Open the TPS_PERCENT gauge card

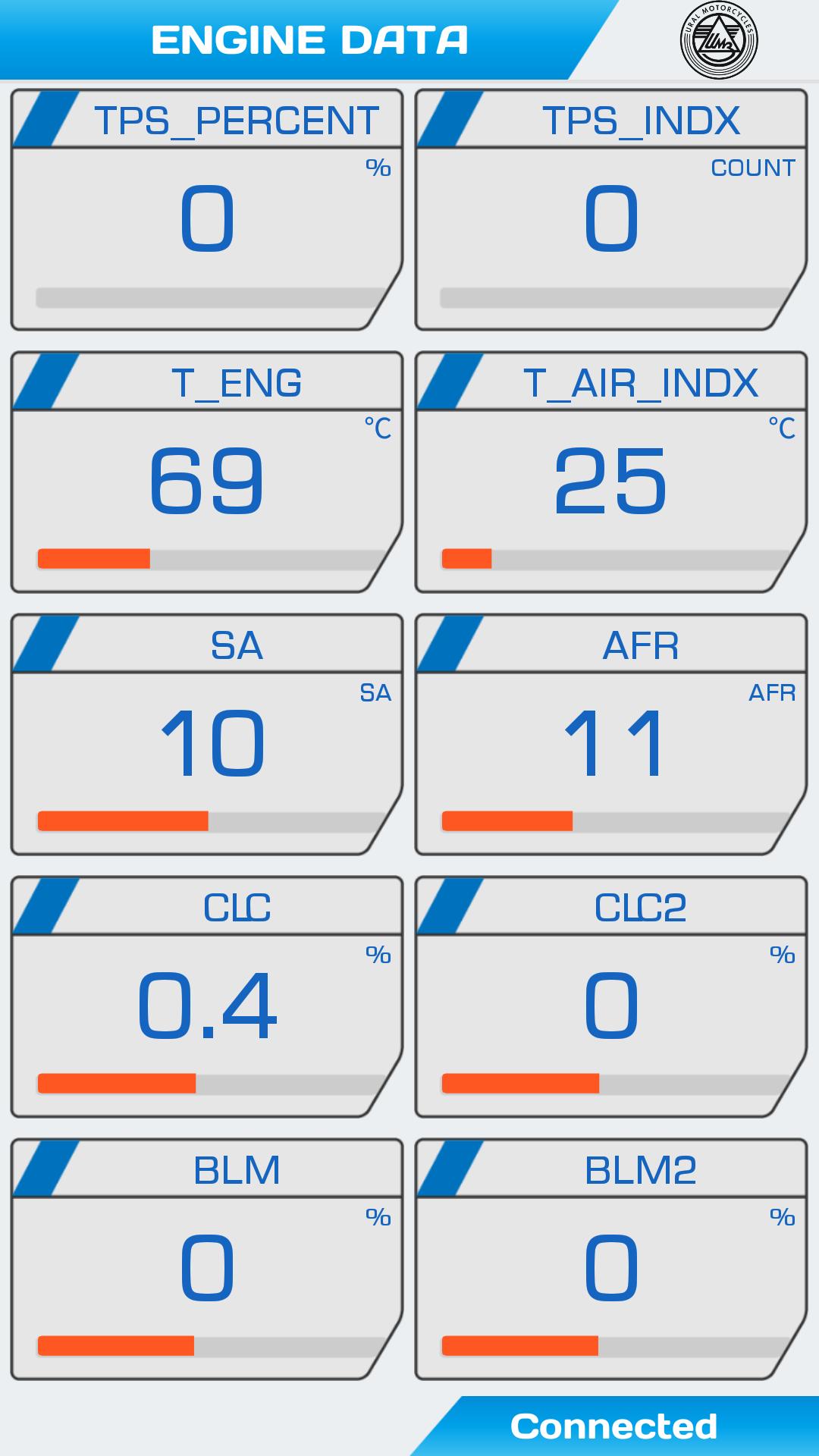(x=206, y=210)
